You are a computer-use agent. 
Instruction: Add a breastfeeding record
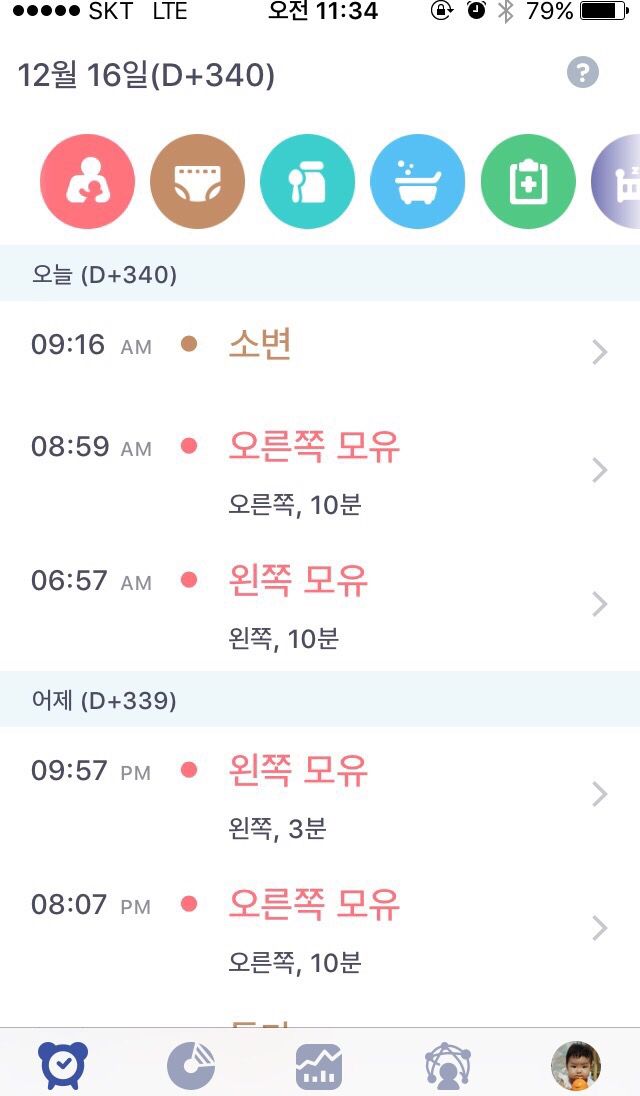(x=87, y=182)
